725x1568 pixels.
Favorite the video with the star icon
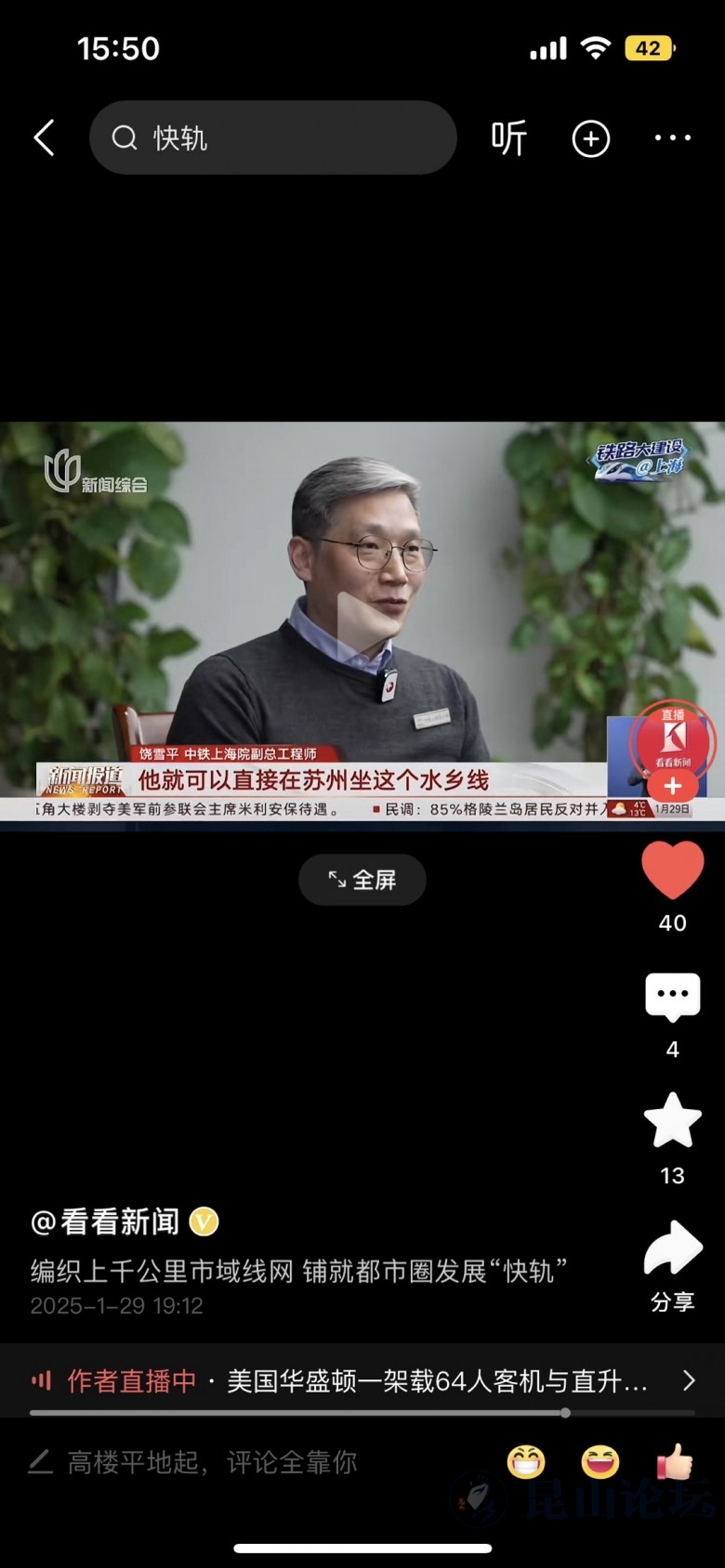[x=673, y=1121]
